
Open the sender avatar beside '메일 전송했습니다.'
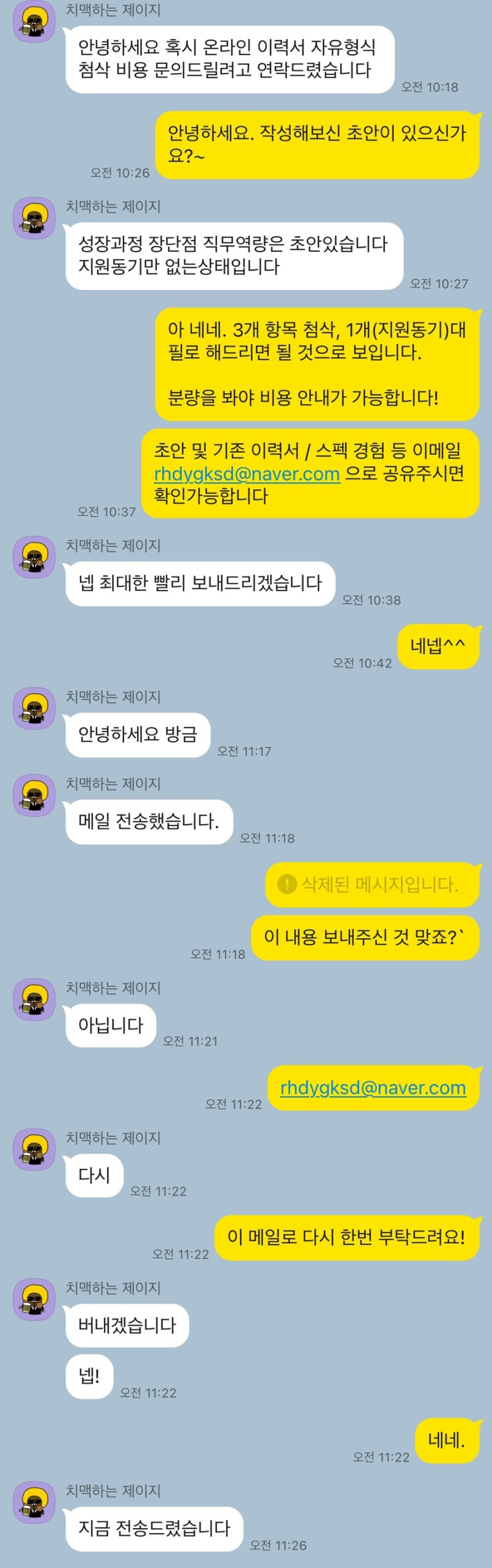pyautogui.click(x=34, y=795)
